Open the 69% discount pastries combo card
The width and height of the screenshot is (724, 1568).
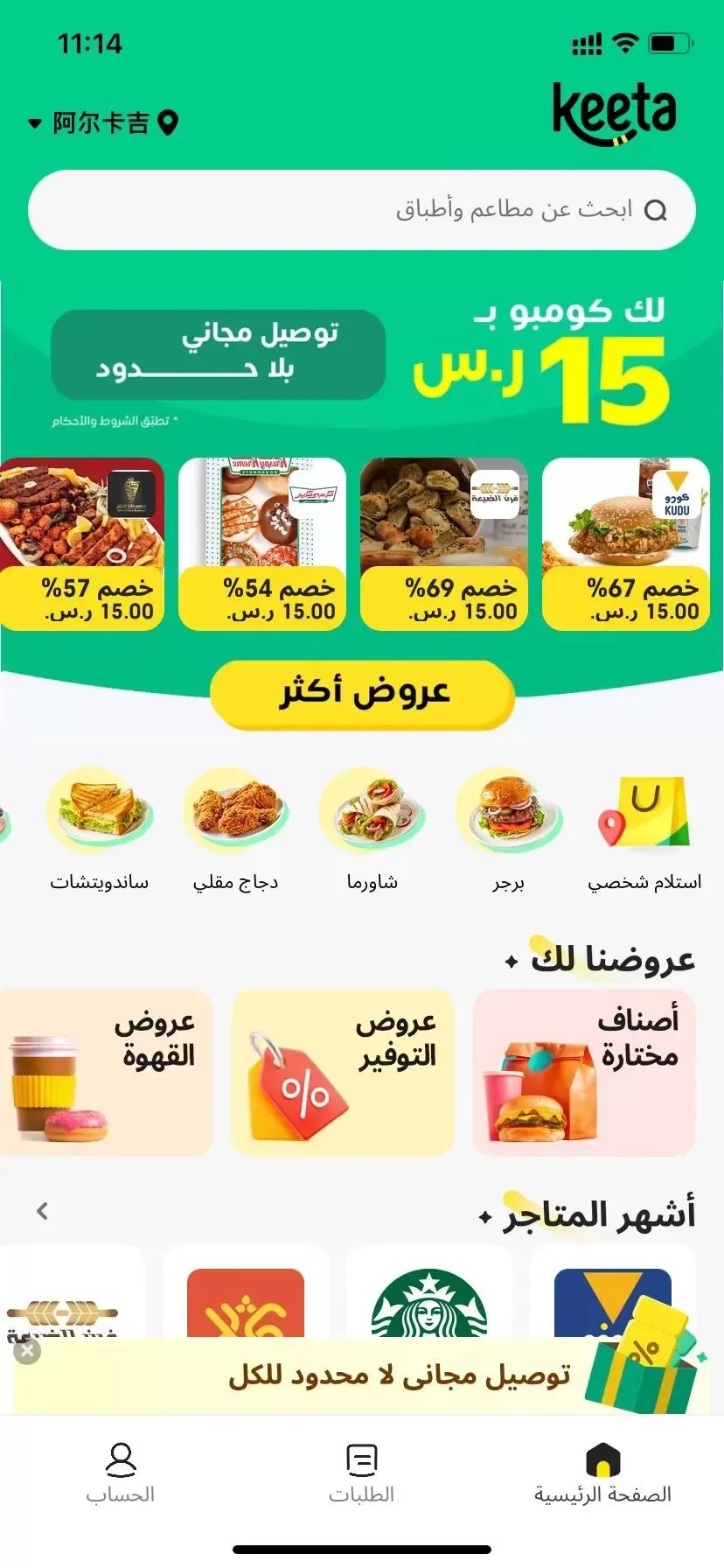(444, 542)
